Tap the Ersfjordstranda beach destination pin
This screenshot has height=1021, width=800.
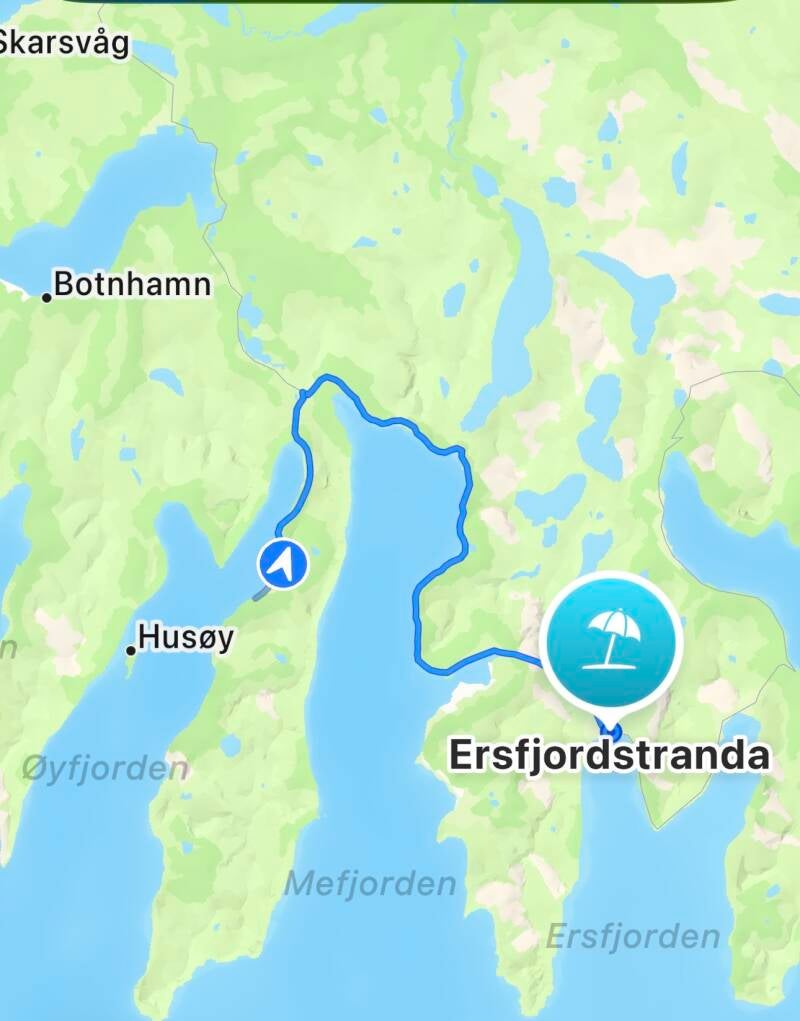click(611, 643)
